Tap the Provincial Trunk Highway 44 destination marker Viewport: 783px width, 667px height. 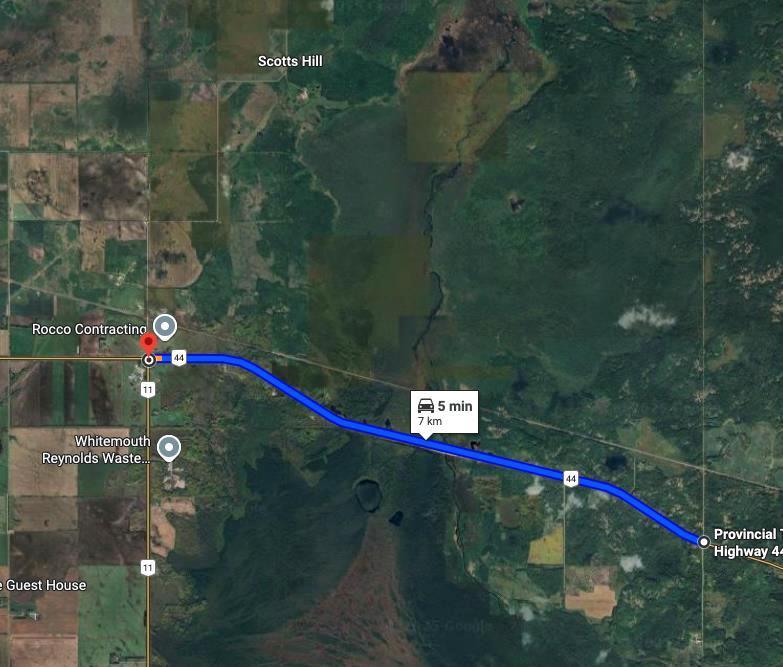pyautogui.click(x=704, y=542)
